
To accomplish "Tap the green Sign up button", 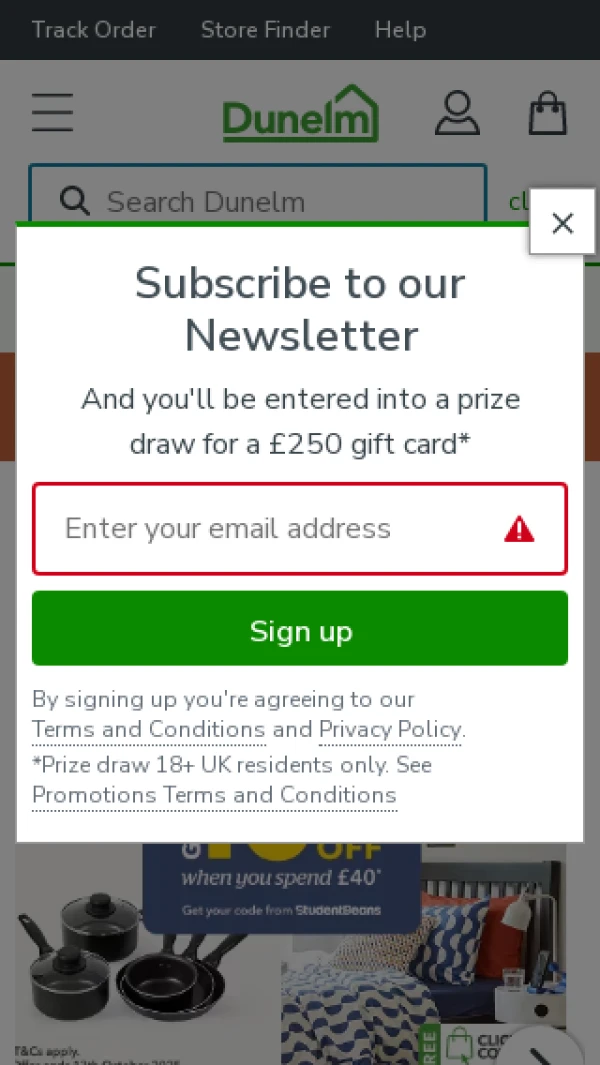I will click(300, 629).
